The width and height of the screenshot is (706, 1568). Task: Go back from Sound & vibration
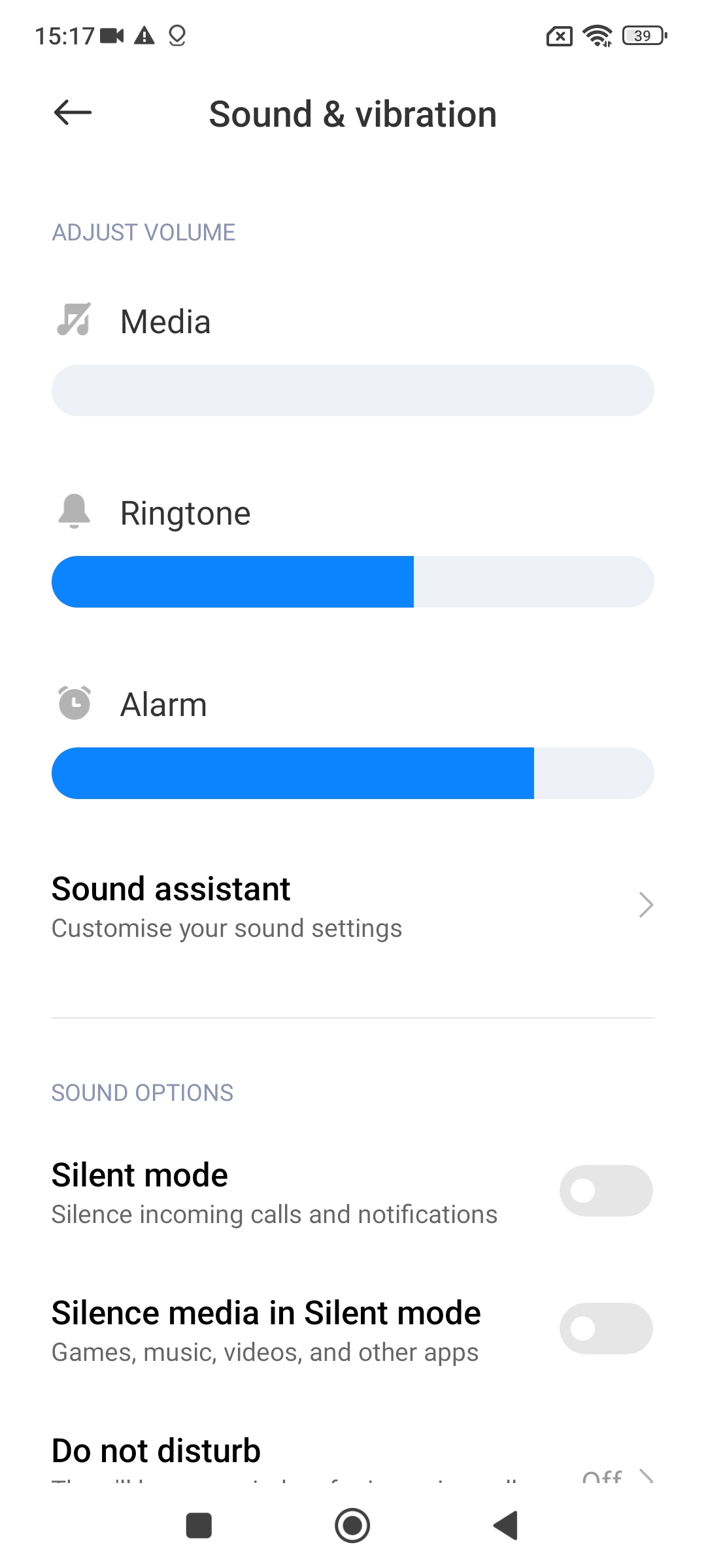click(73, 112)
